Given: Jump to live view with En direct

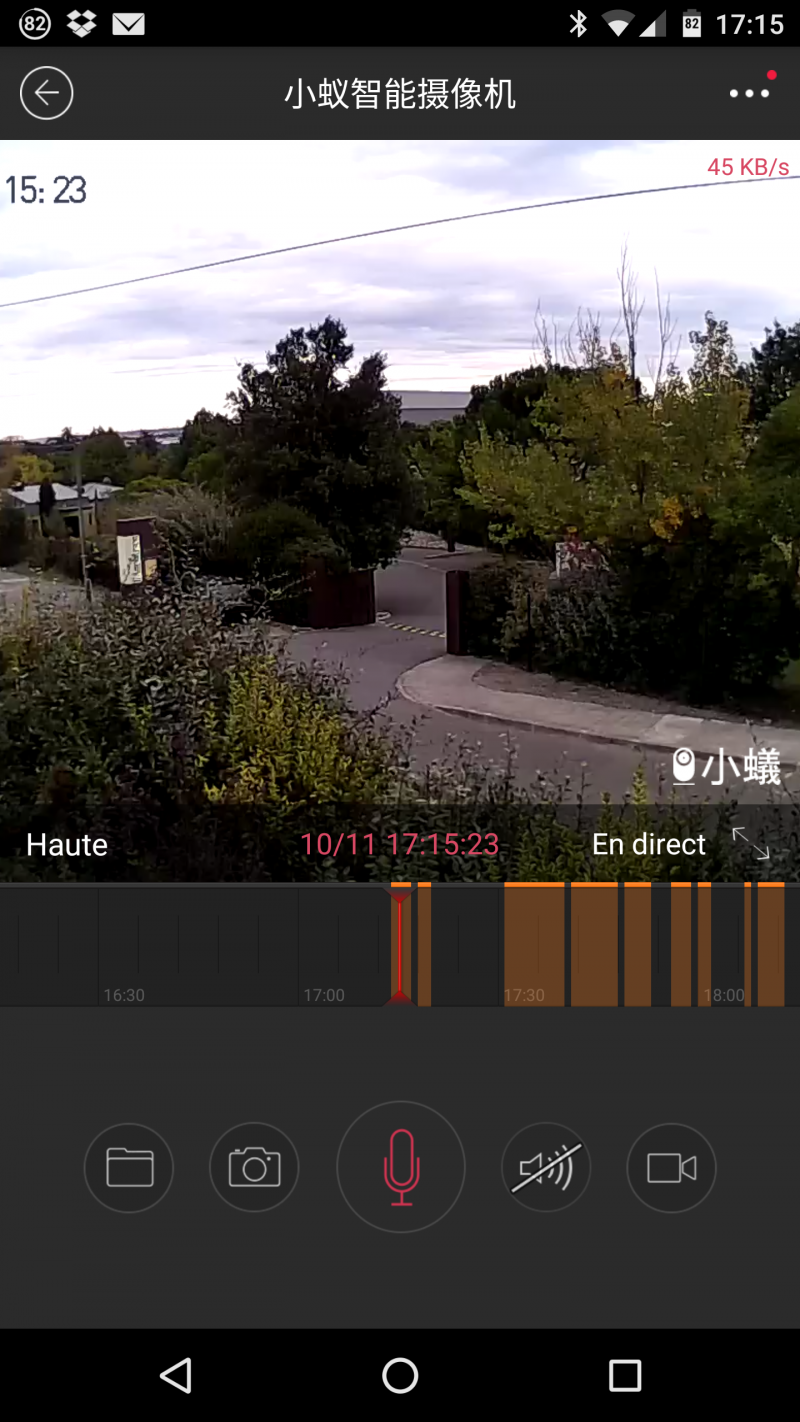Looking at the screenshot, I should tap(648, 845).
